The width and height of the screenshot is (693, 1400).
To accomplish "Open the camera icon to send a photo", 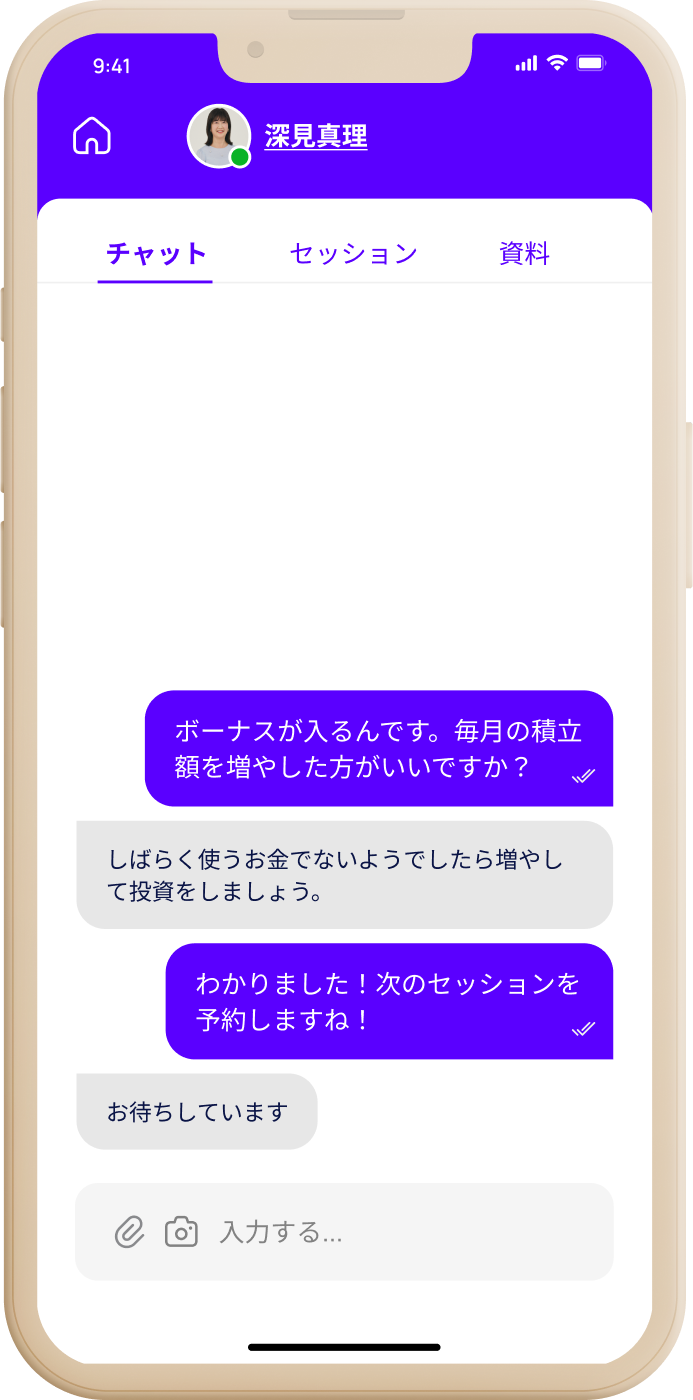I will coord(181,1232).
